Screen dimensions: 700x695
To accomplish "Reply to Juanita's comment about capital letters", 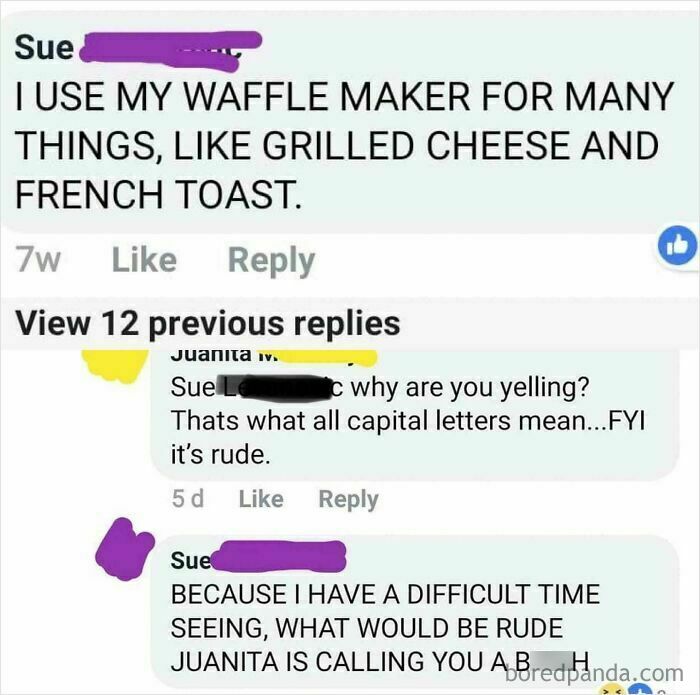I will (348, 498).
